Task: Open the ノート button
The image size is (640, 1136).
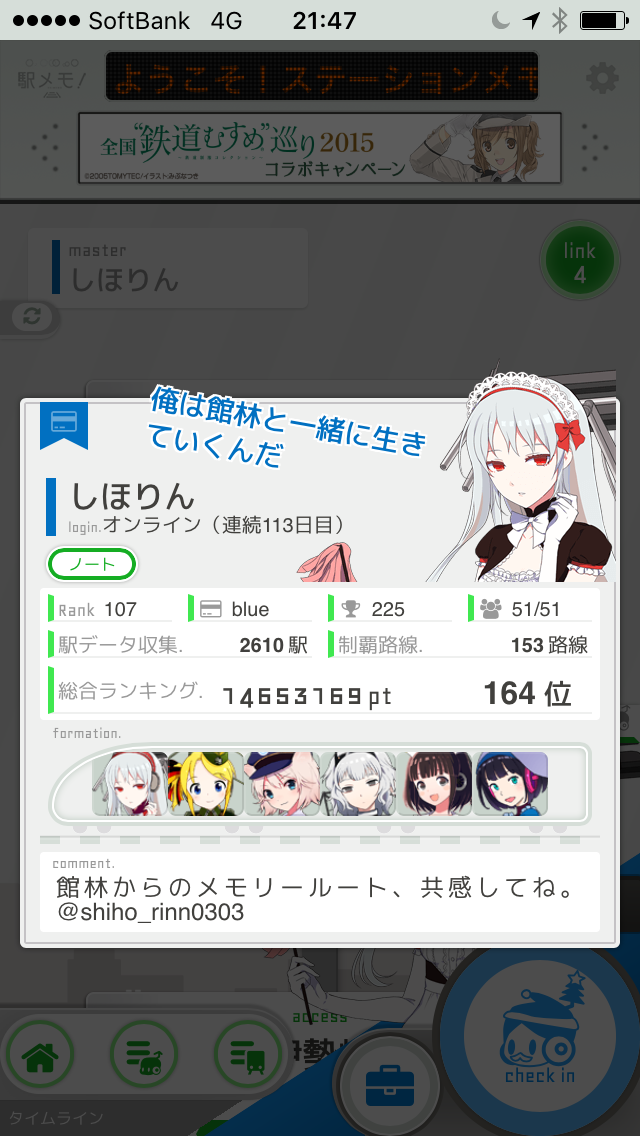Action: pyautogui.click(x=92, y=565)
